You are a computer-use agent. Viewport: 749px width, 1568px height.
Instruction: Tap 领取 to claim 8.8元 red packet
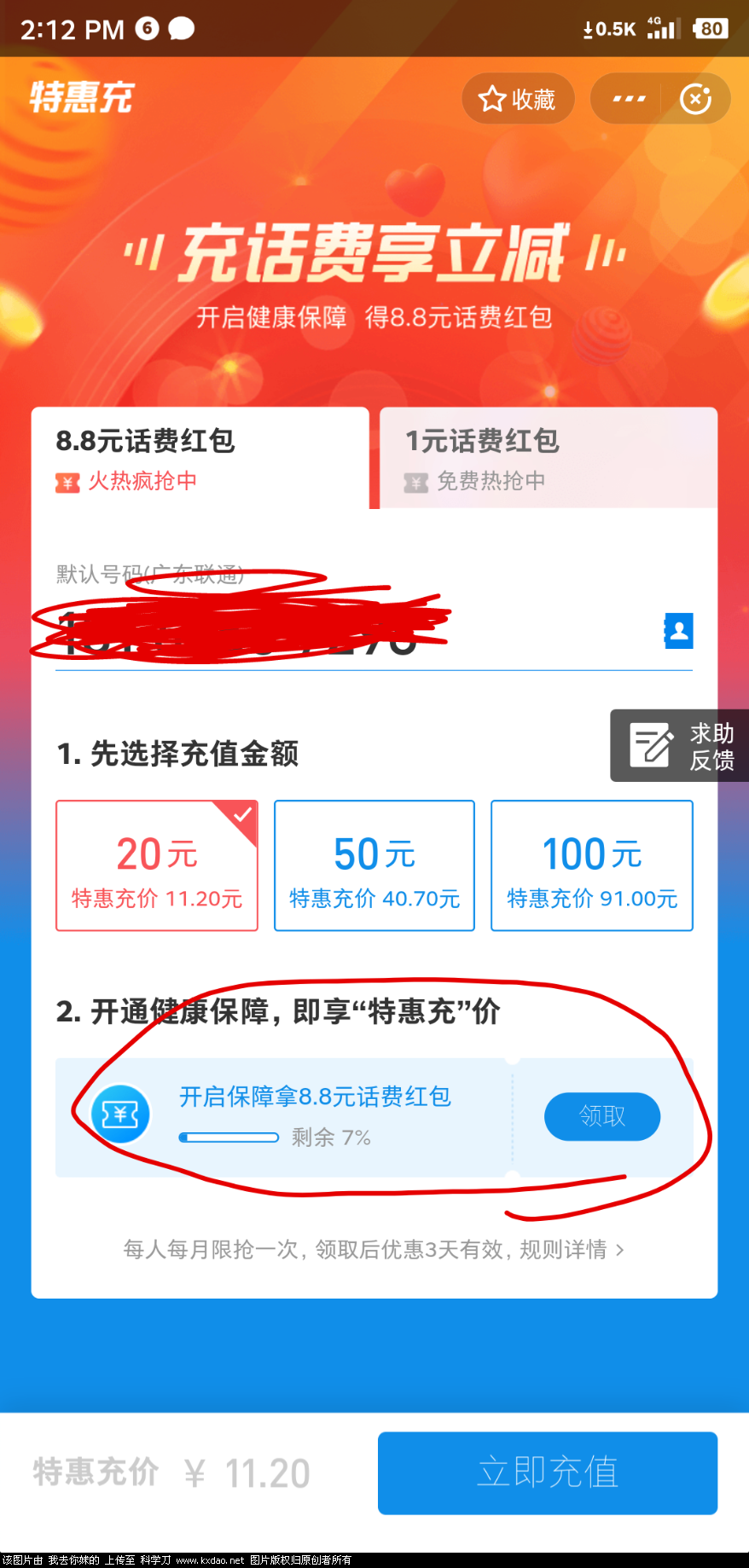coord(602,1116)
